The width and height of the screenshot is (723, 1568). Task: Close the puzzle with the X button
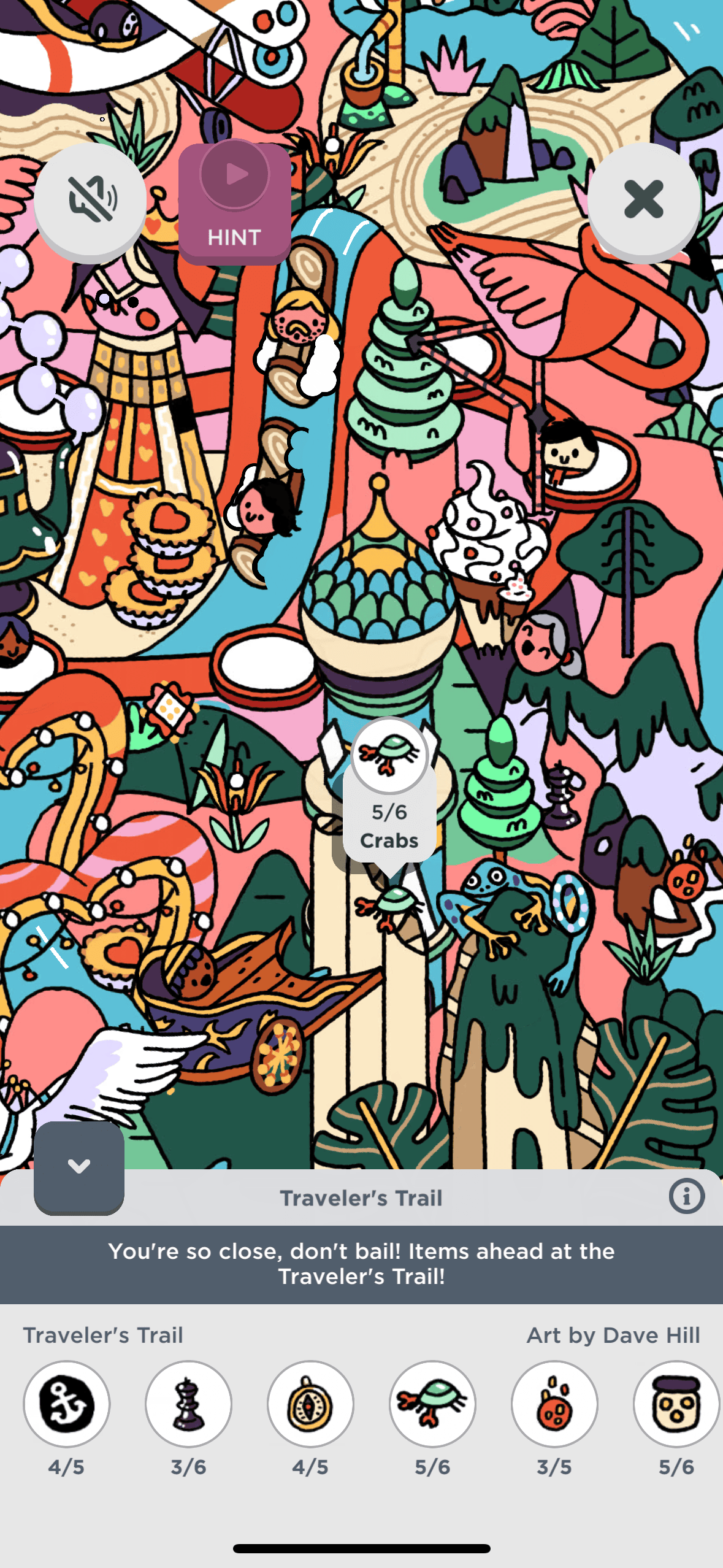[x=643, y=199]
